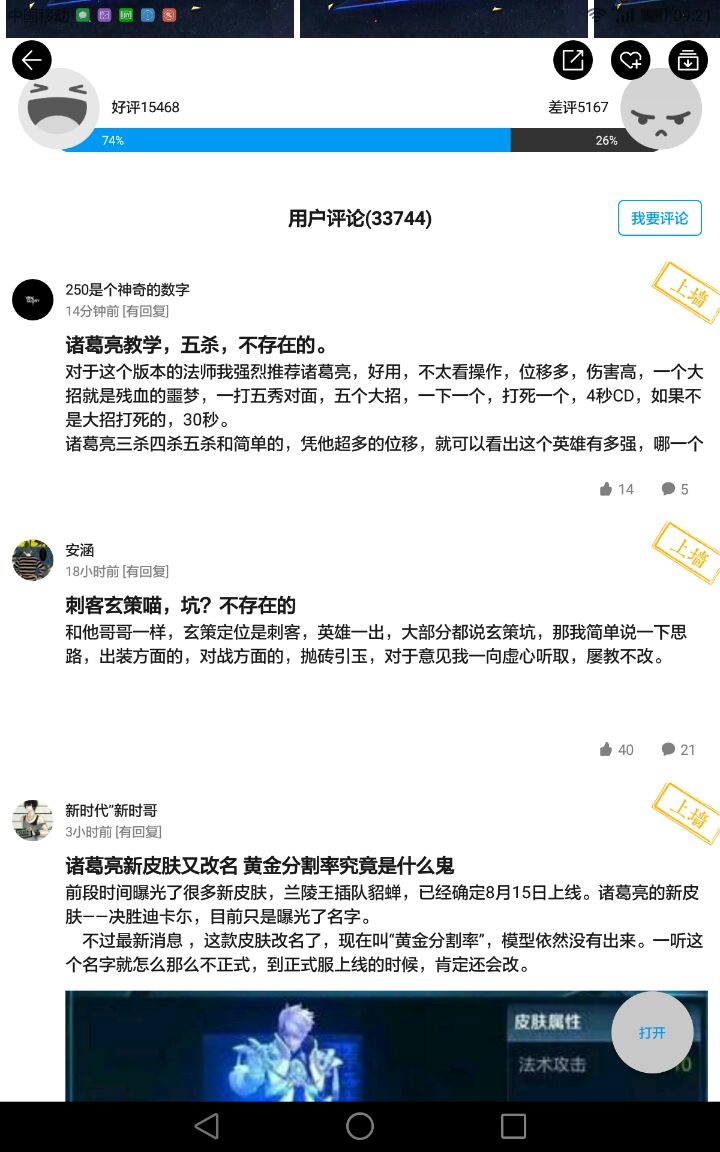Vote negative with the angry face
720x1152 pixels.
661,108
